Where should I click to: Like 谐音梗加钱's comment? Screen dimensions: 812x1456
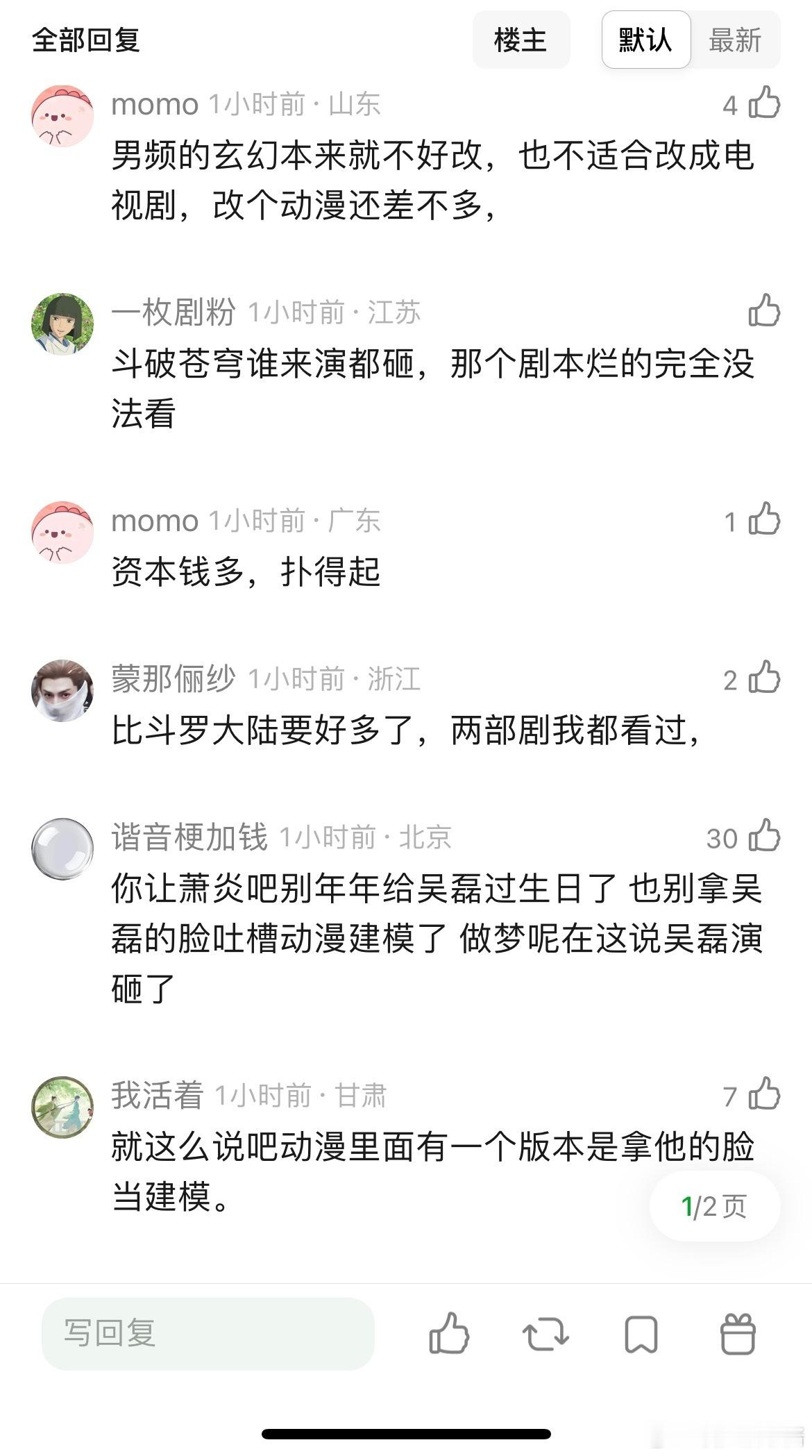pos(764,837)
